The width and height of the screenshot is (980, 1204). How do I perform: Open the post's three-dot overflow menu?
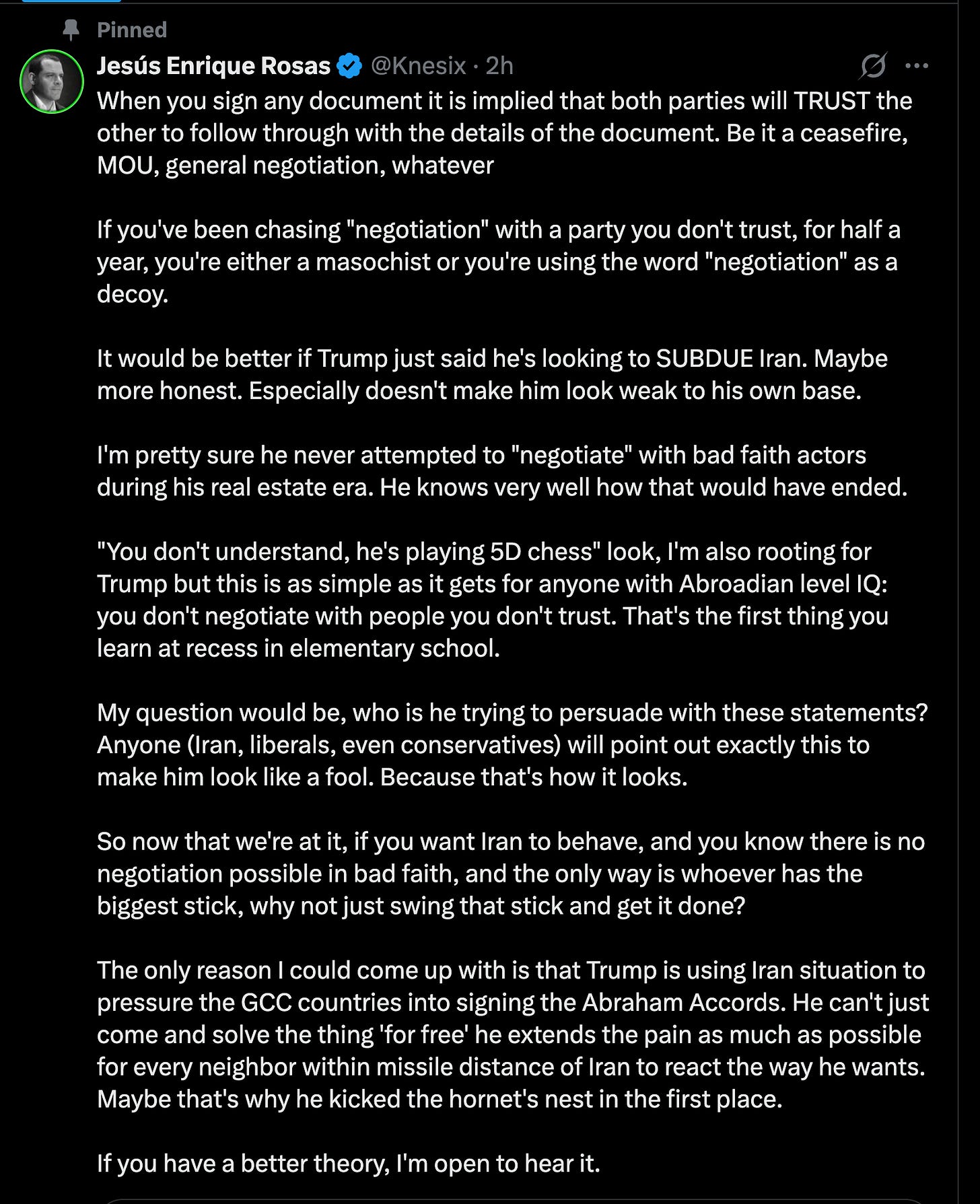(x=917, y=66)
